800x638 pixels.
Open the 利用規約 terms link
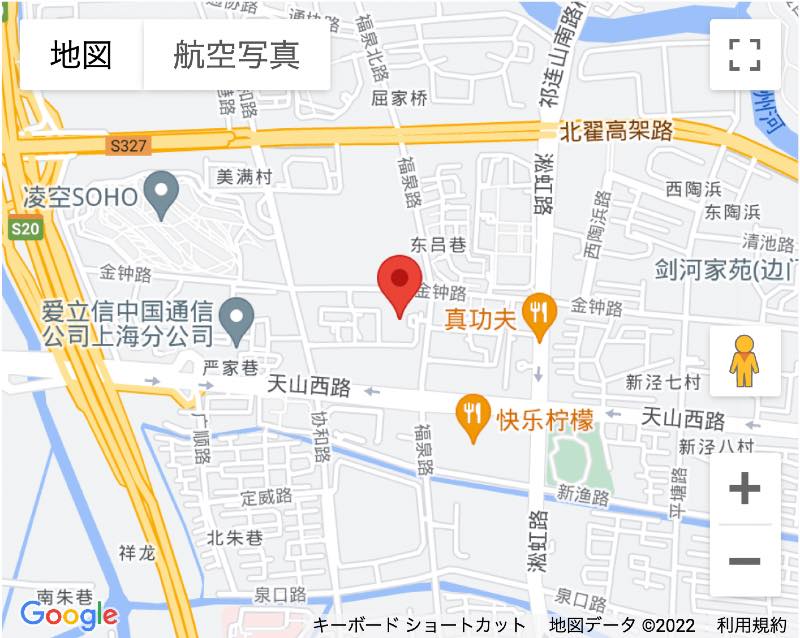coord(751,626)
